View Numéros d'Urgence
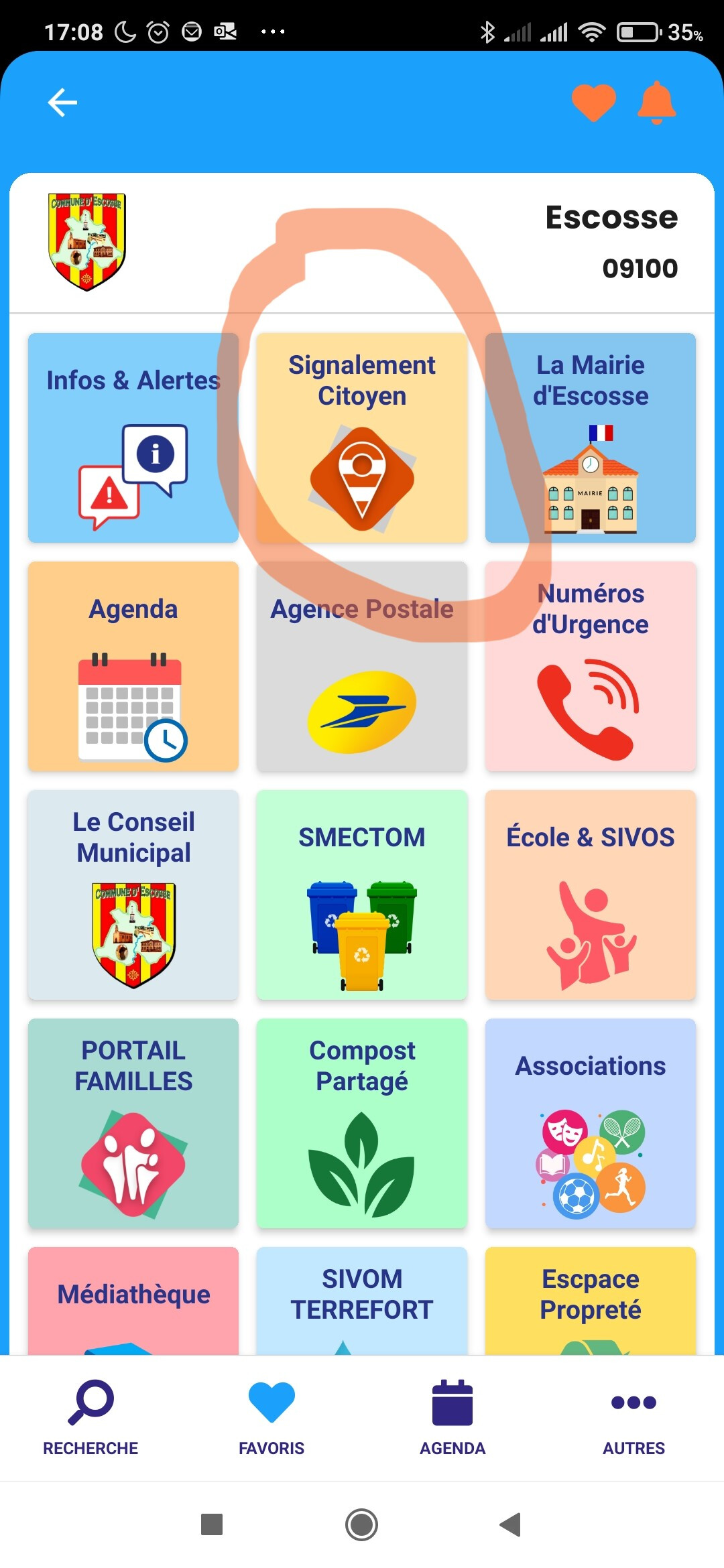The image size is (724, 1568). click(590, 666)
